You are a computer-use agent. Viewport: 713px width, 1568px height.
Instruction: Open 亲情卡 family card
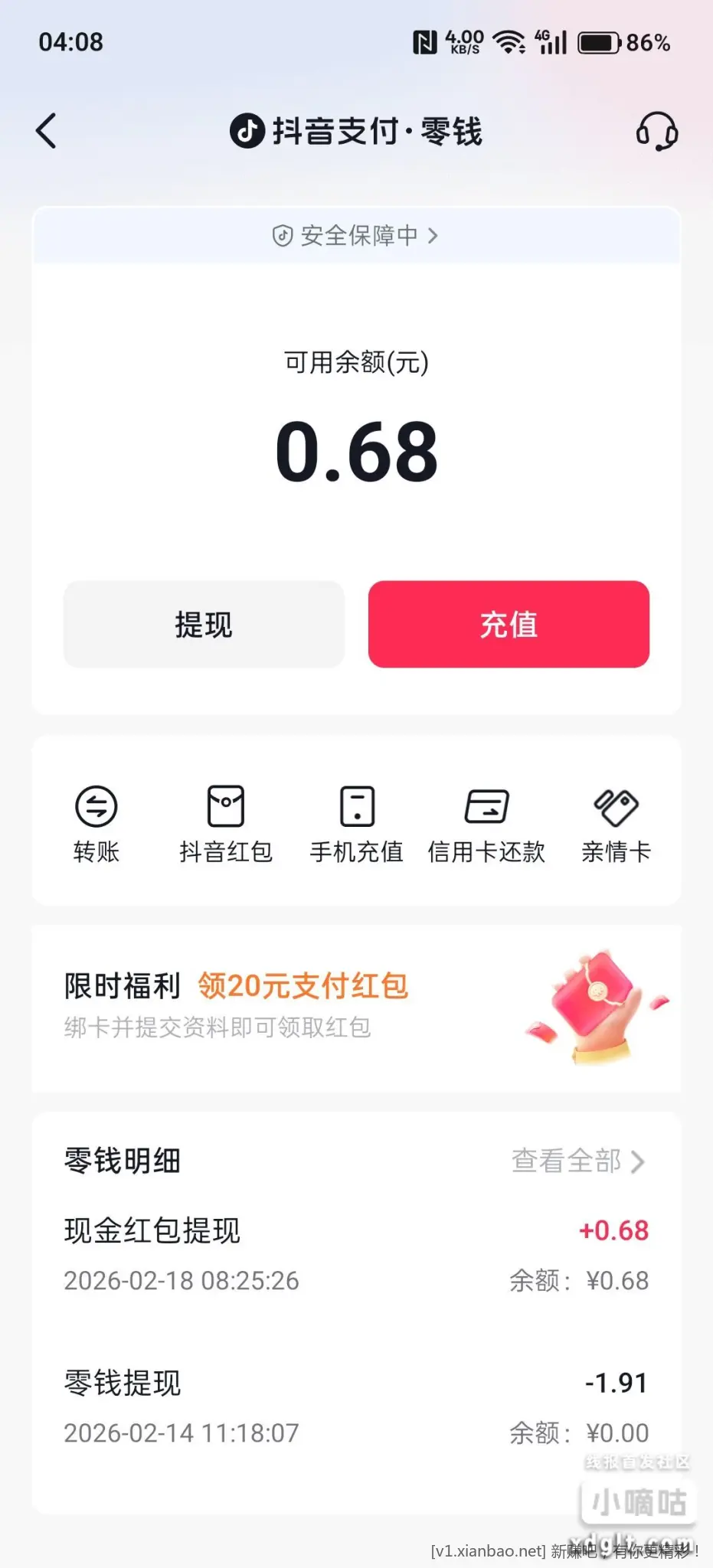[616, 824]
